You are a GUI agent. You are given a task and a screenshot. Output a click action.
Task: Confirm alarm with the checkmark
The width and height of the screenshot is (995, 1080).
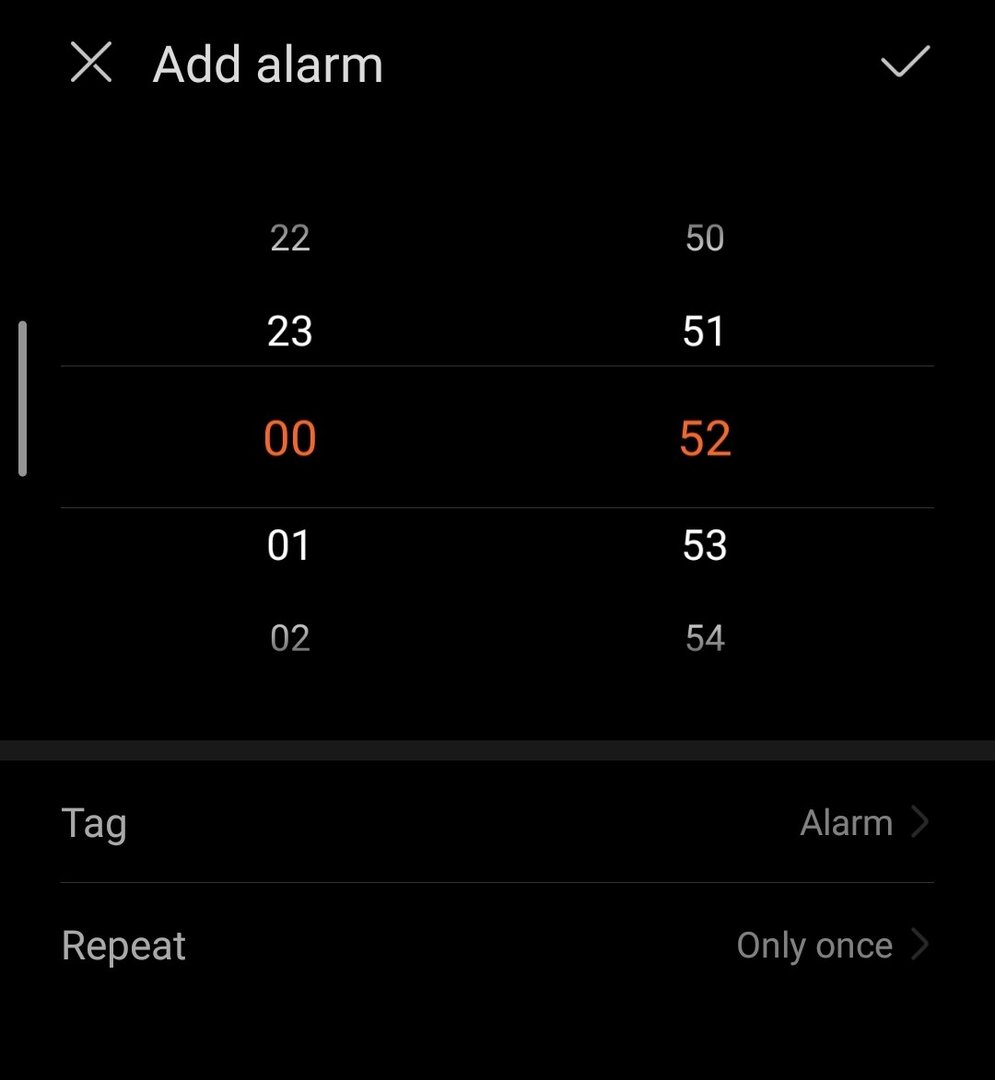click(x=905, y=62)
